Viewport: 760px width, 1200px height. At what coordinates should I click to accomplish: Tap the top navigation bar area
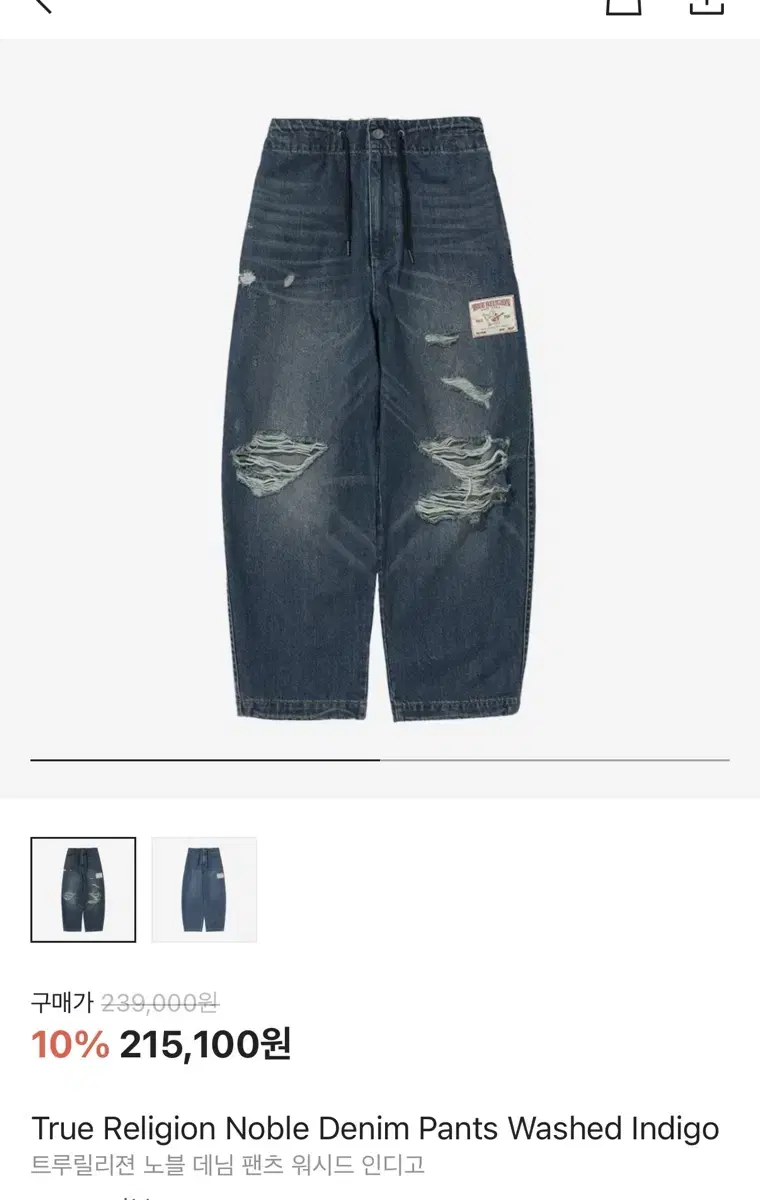pyautogui.click(x=380, y=12)
